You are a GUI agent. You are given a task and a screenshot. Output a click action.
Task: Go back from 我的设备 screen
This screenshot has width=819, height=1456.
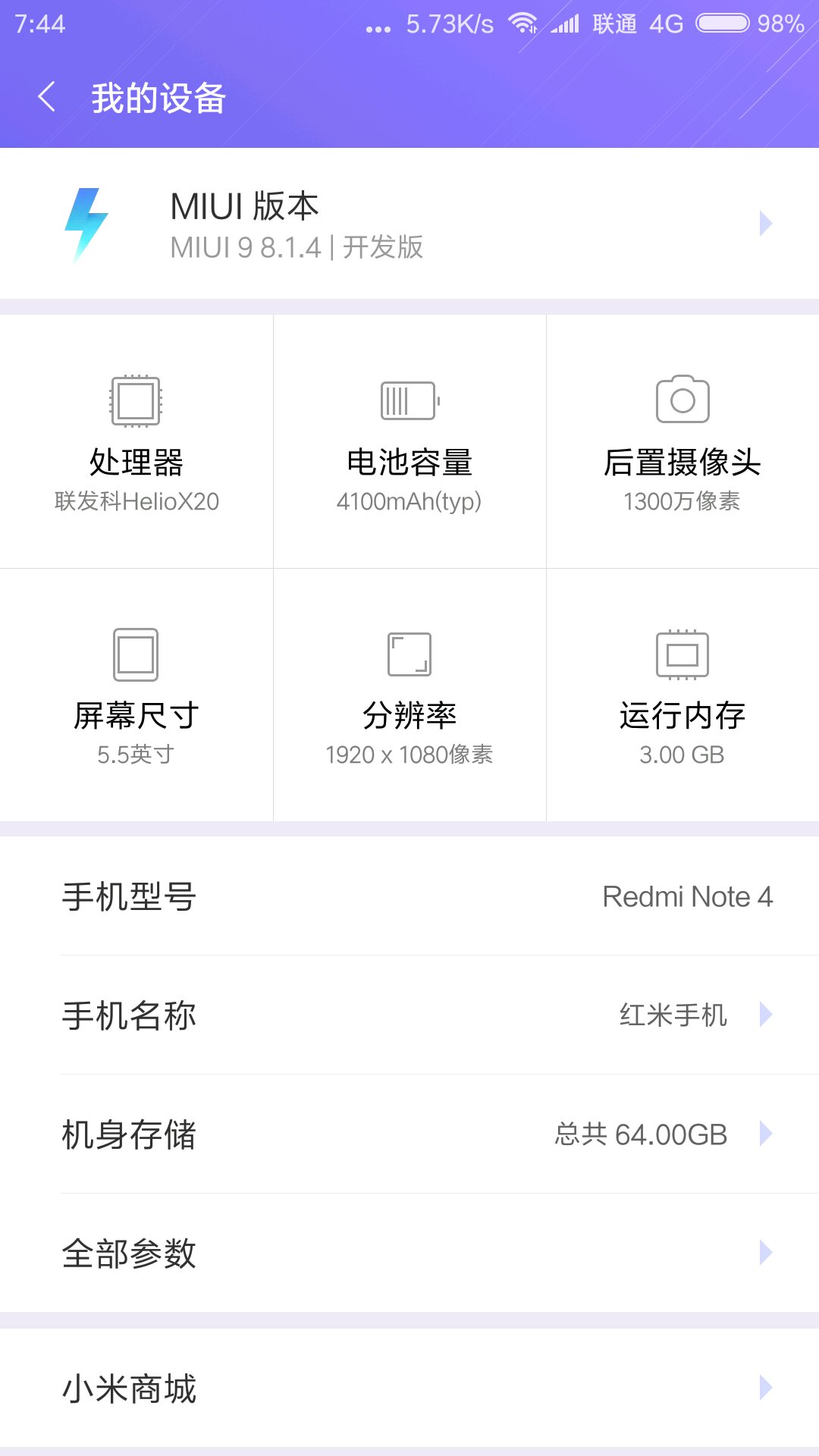pos(47,98)
